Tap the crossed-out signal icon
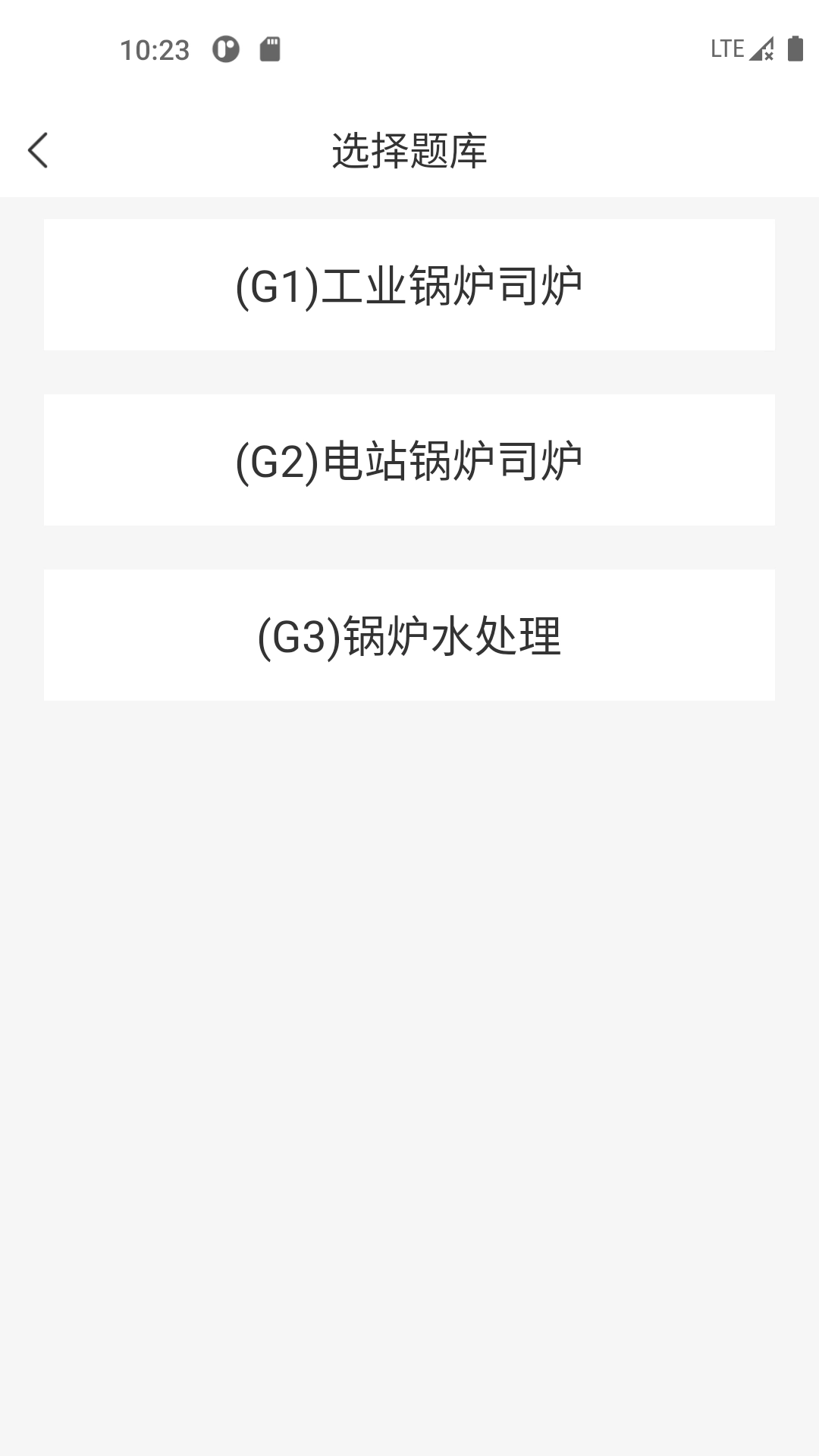This screenshot has height=1456, width=819. pyautogui.click(x=761, y=49)
